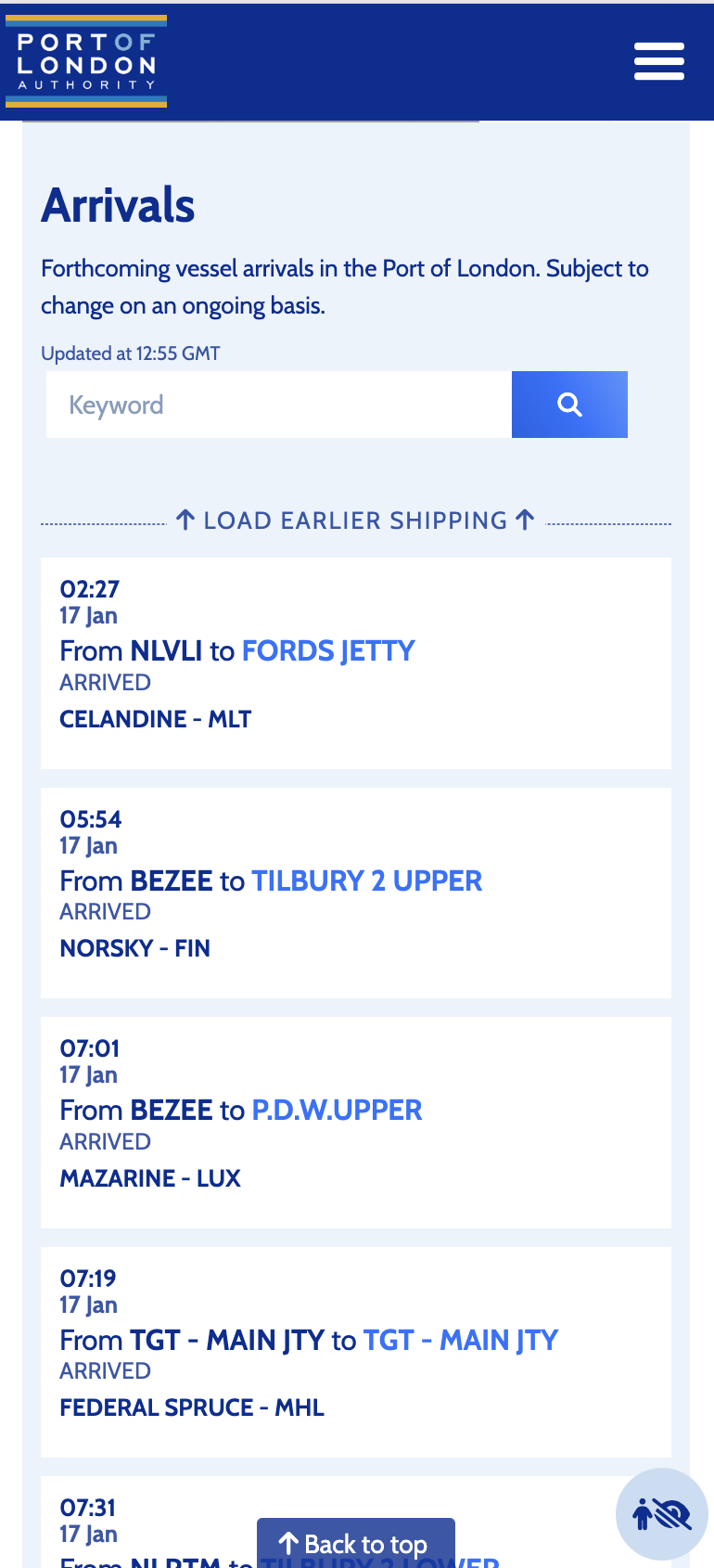Open the TILBURY 2 UPPER link
Screen dimensions: 714x1568
tap(367, 880)
